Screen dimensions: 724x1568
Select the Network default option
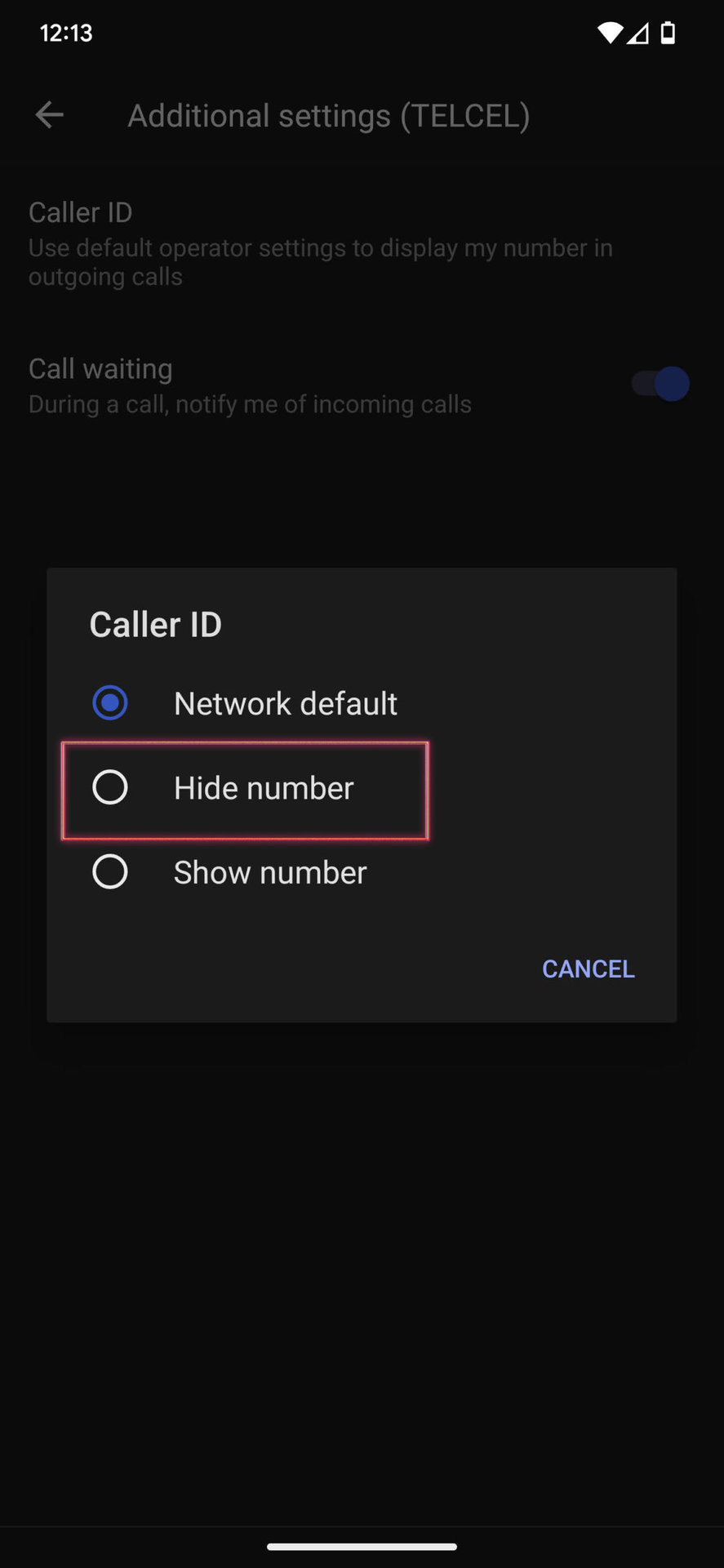coord(362,703)
